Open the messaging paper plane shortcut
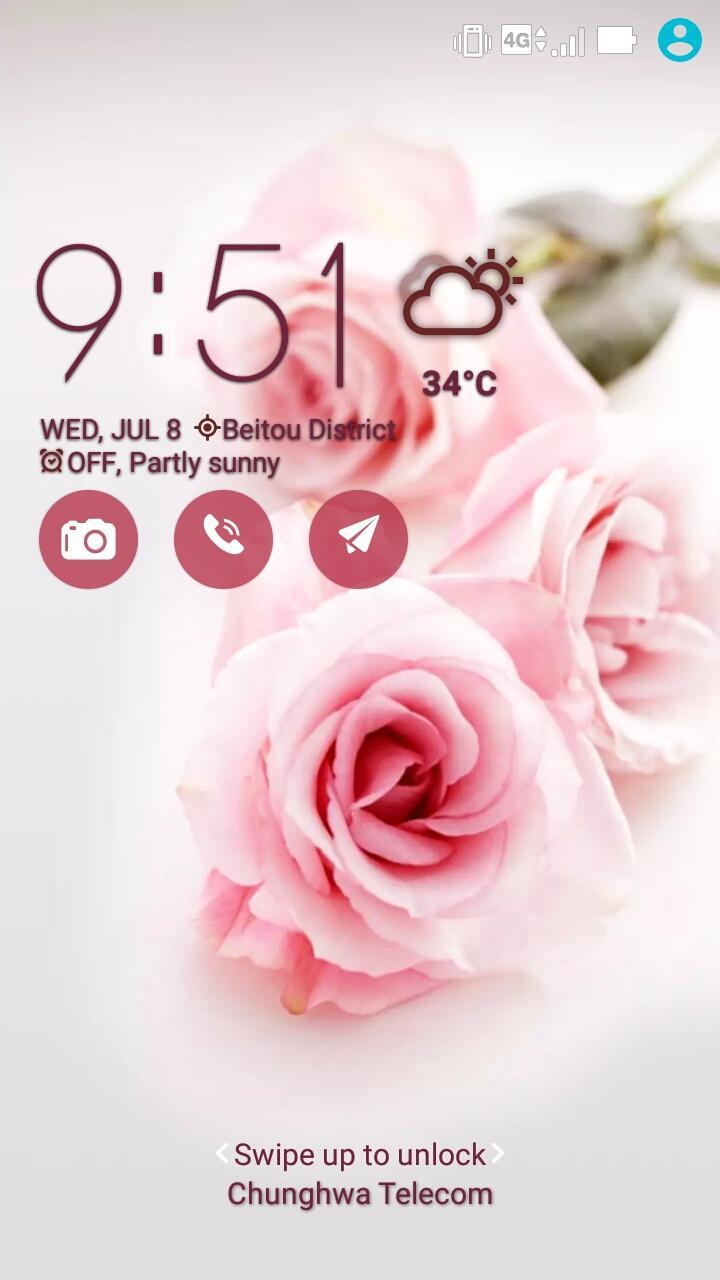 tap(358, 539)
